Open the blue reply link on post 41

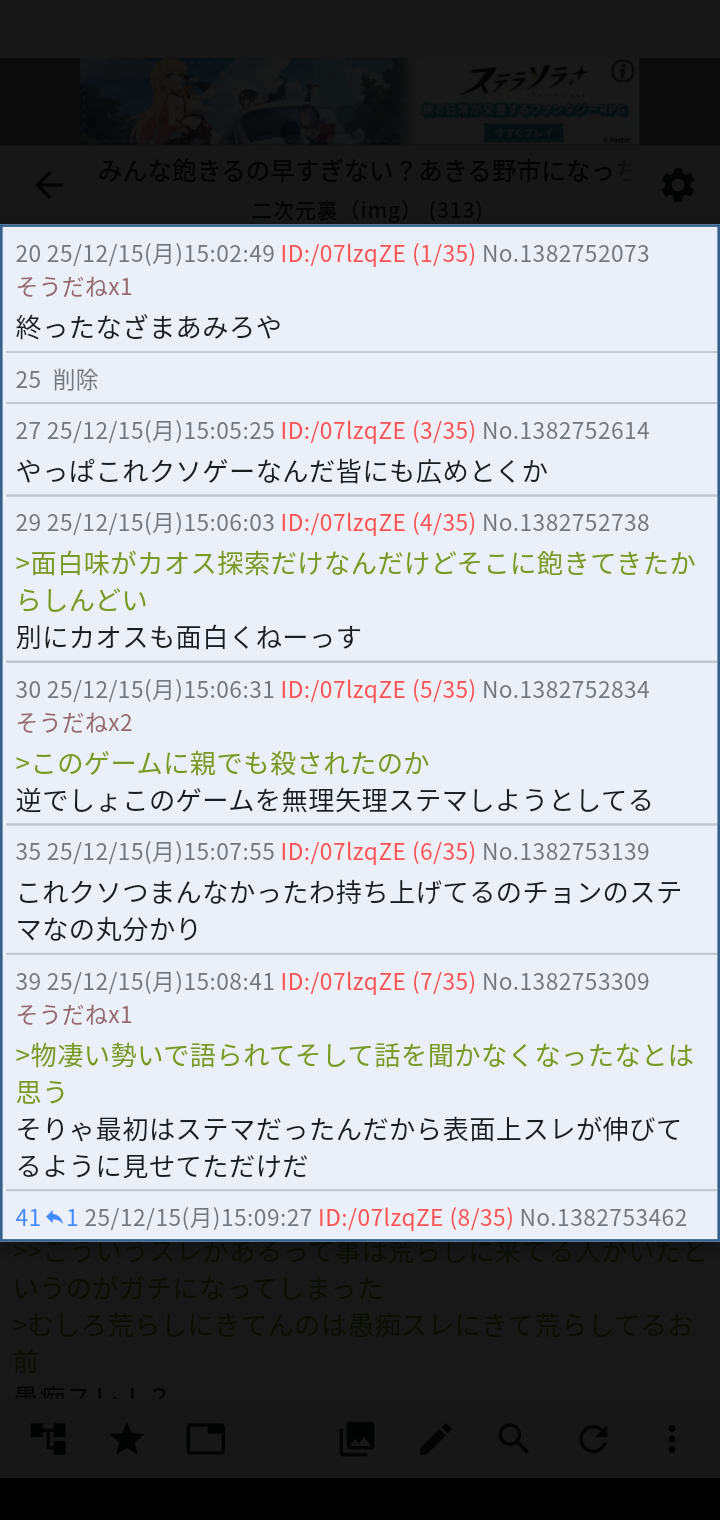pos(61,1217)
